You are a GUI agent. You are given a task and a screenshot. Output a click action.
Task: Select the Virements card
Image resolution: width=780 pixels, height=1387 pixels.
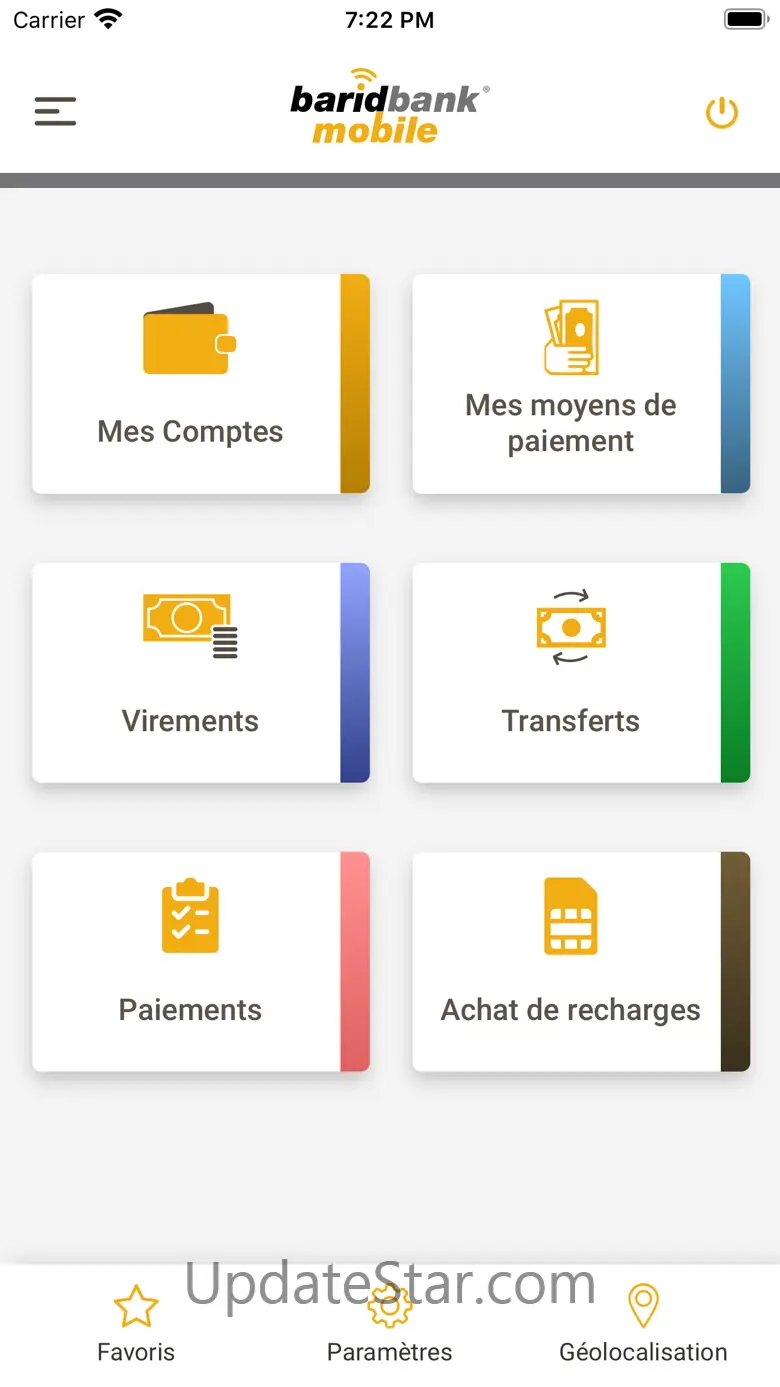point(201,673)
